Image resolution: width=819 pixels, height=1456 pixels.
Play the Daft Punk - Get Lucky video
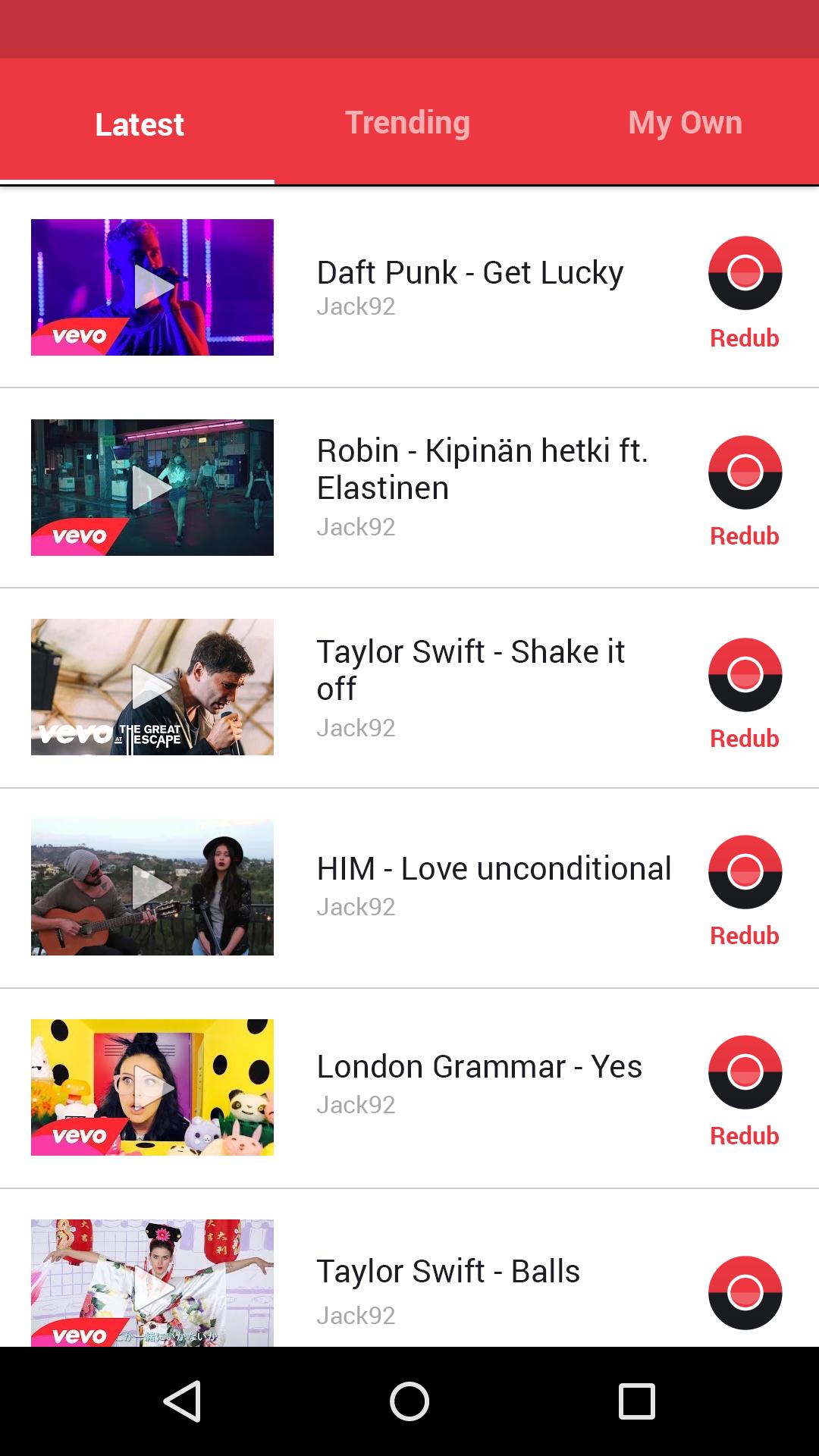coord(152,287)
